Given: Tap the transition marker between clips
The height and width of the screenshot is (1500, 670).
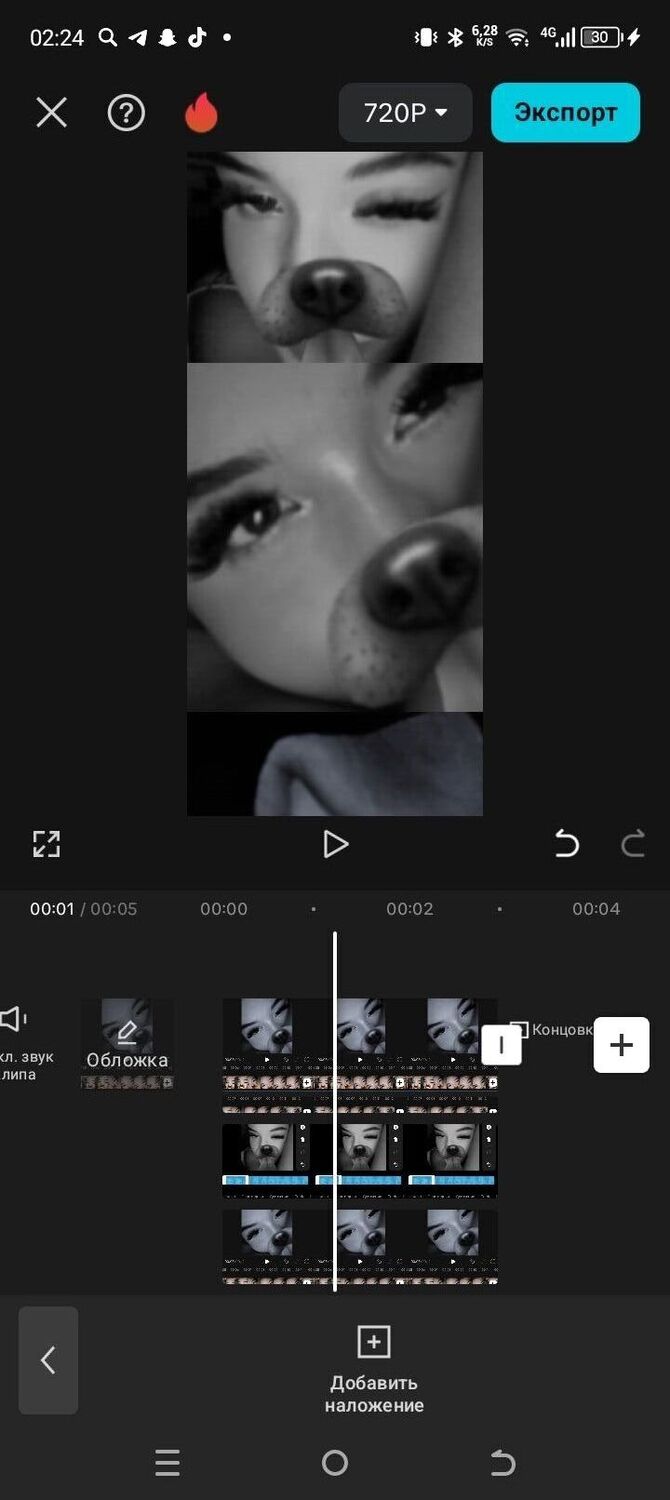Looking at the screenshot, I should click(x=501, y=1045).
